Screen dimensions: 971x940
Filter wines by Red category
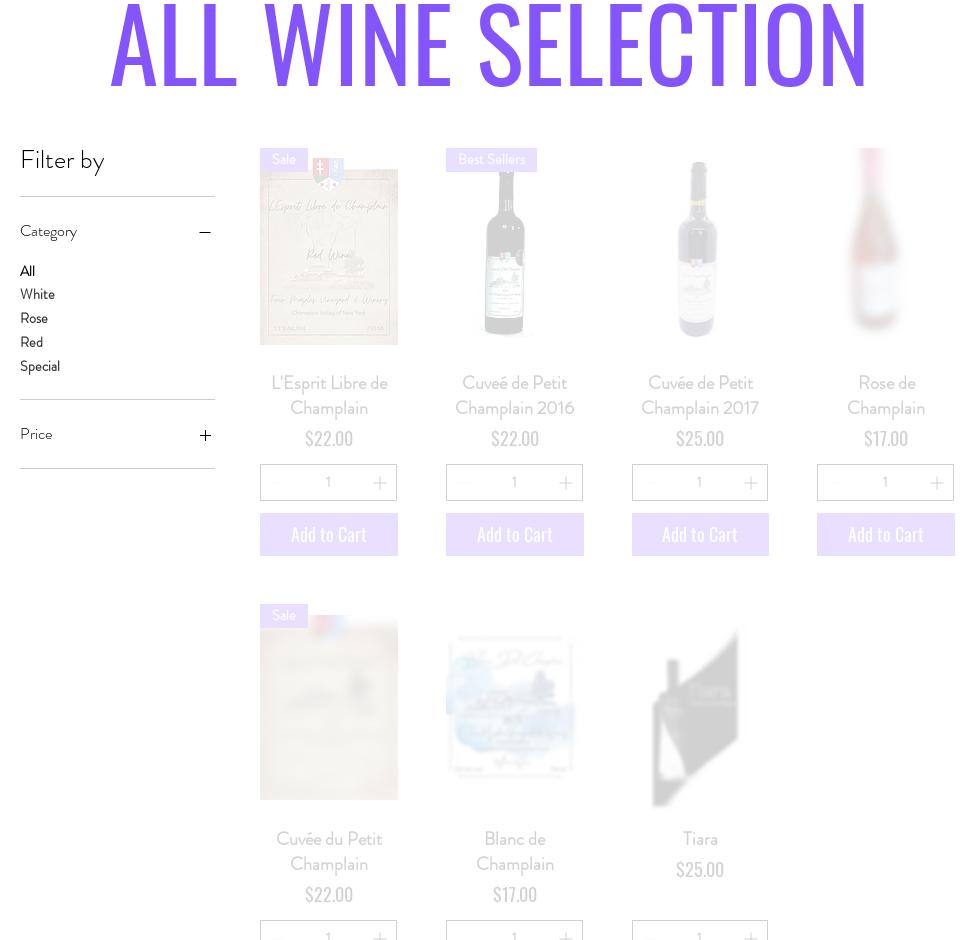(x=31, y=343)
